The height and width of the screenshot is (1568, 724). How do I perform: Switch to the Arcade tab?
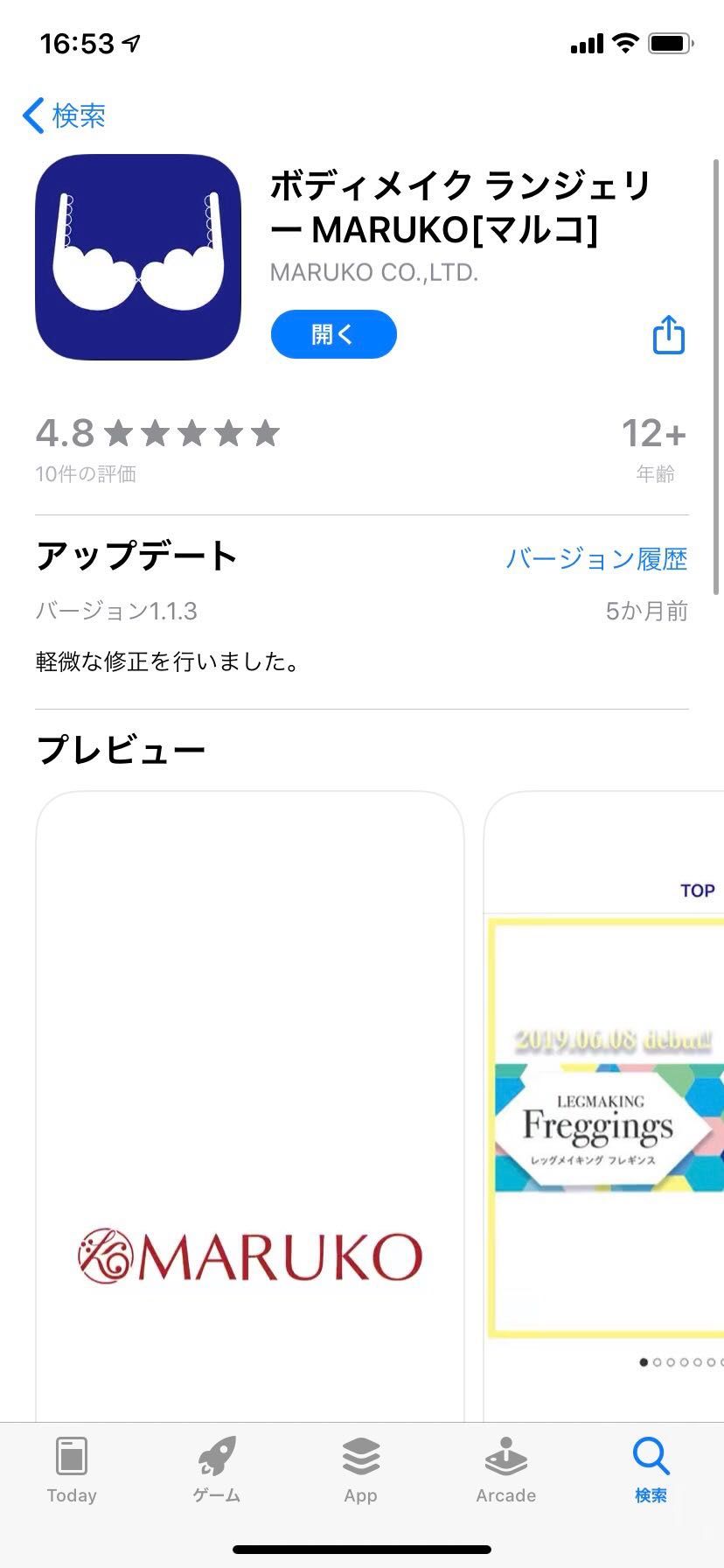[x=505, y=1470]
